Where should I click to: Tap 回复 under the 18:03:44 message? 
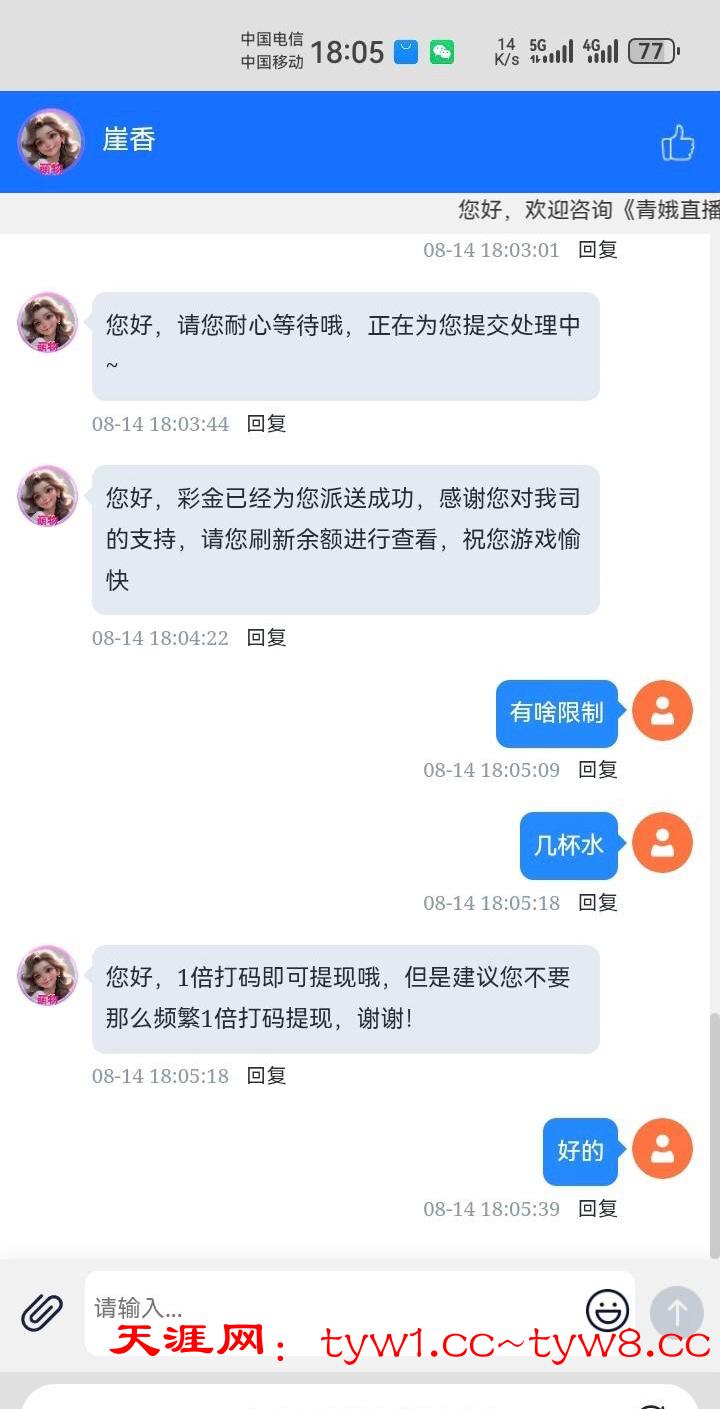click(267, 424)
